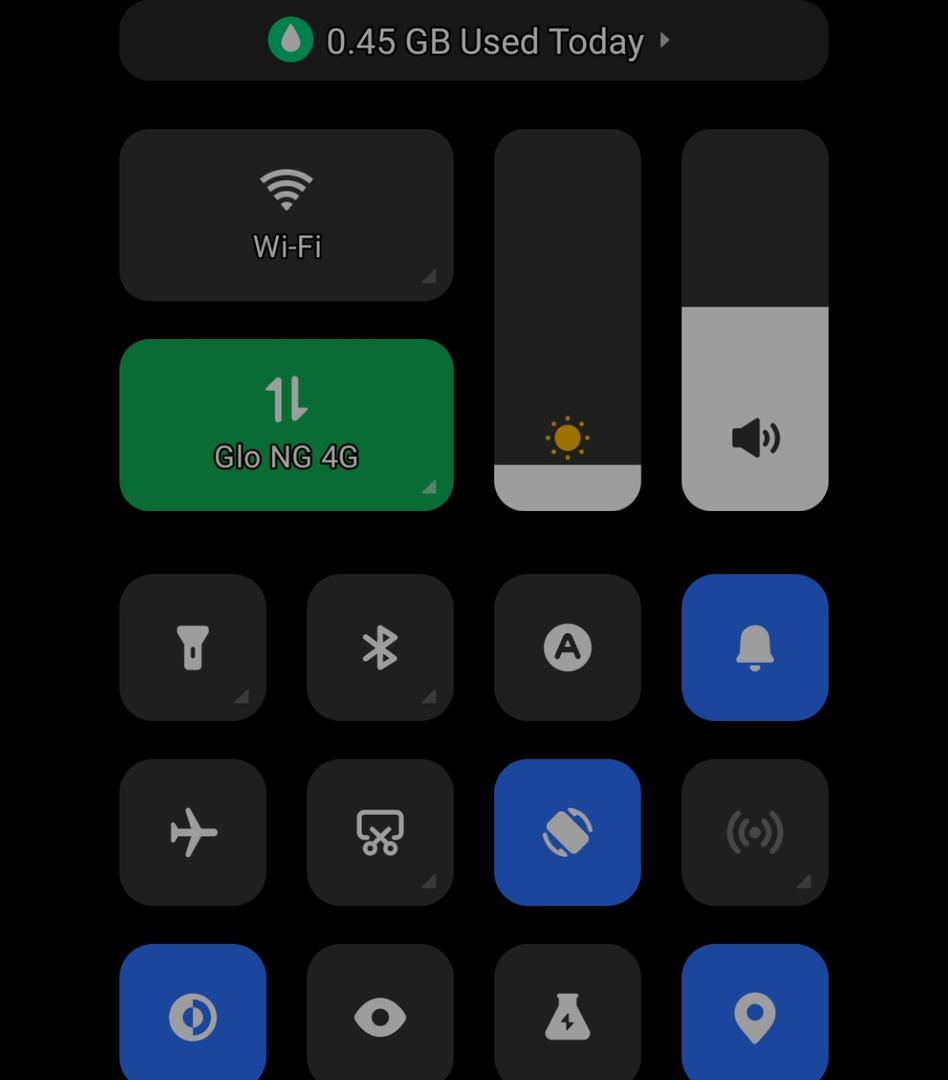Image resolution: width=948 pixels, height=1080 pixels.
Task: Toggle auto brightness tile
Action: (x=567, y=647)
